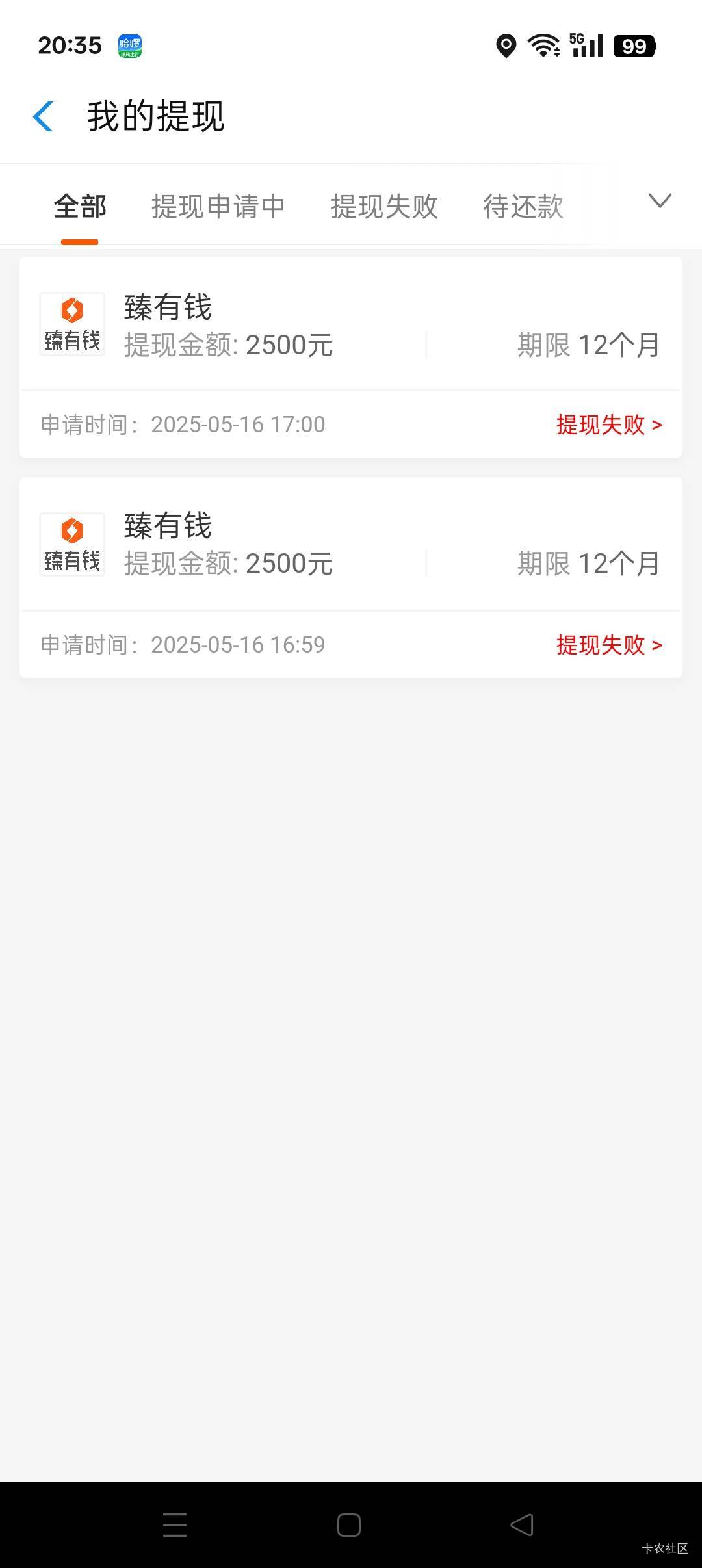The image size is (702, 1568).
Task: Switch to the 提现失败 tab
Action: [x=384, y=207]
